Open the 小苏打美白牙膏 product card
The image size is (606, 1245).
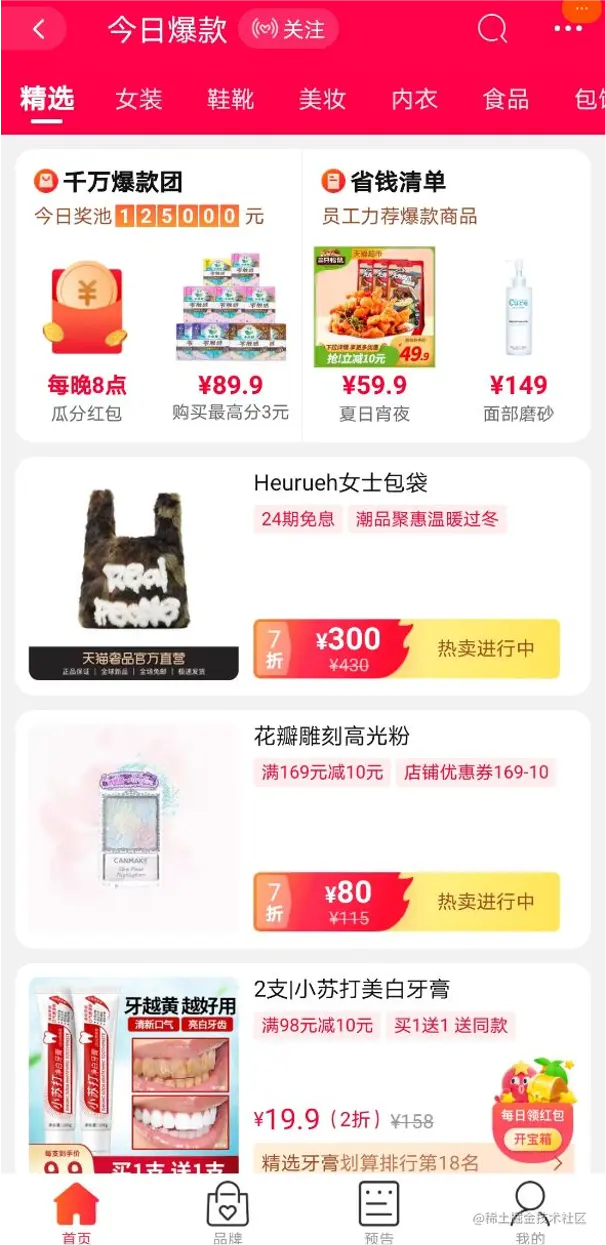pyautogui.click(x=352, y=990)
